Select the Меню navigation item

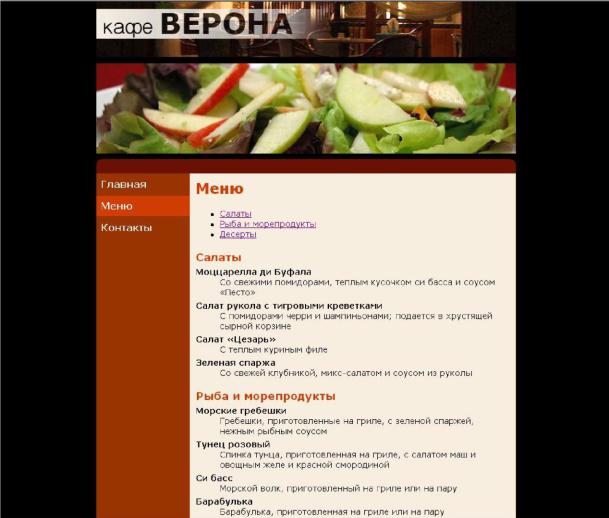117,206
